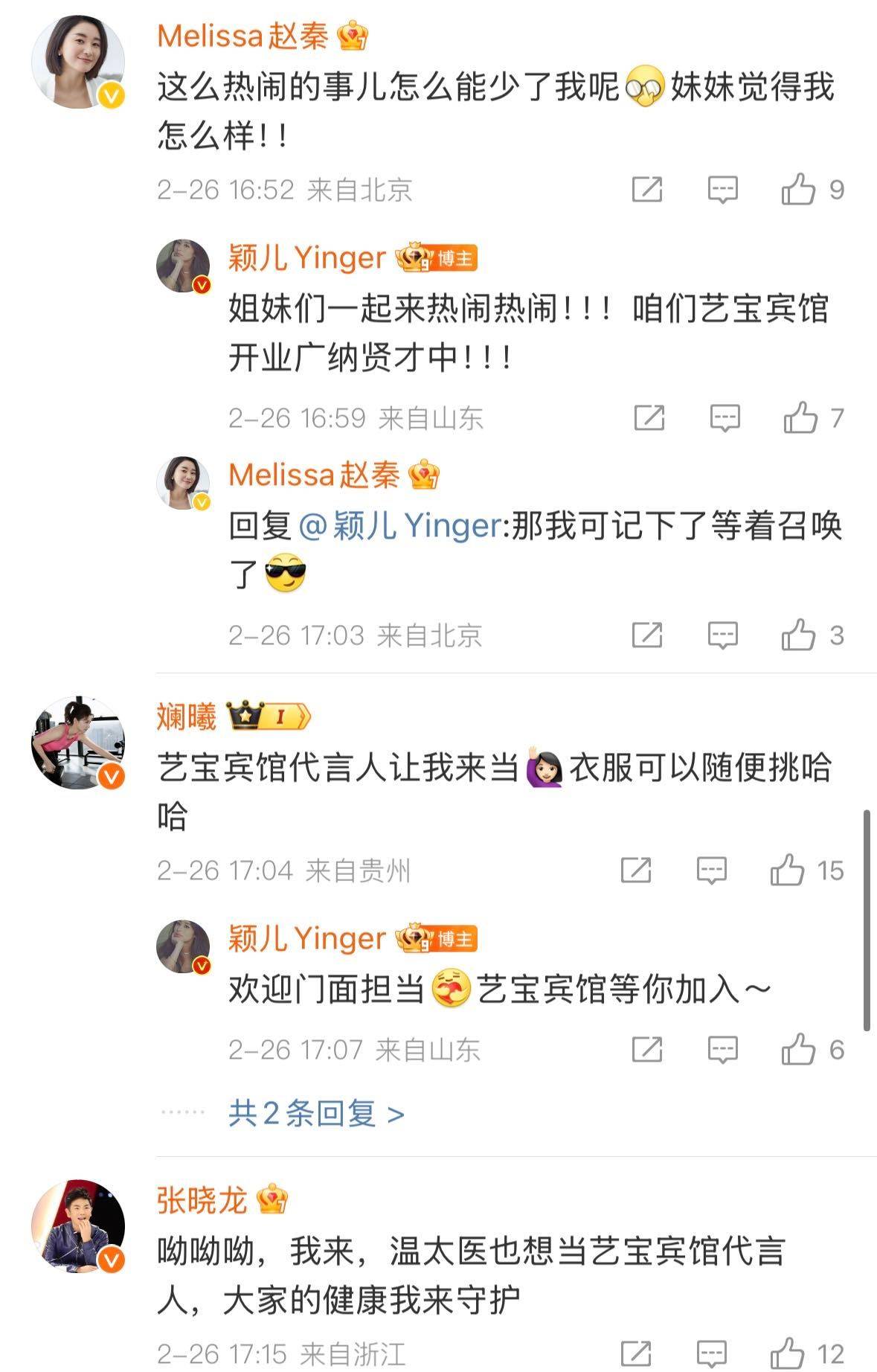The width and height of the screenshot is (877, 1372).
Task: Repost 斓曦's comment at 17:04
Action: point(636,871)
